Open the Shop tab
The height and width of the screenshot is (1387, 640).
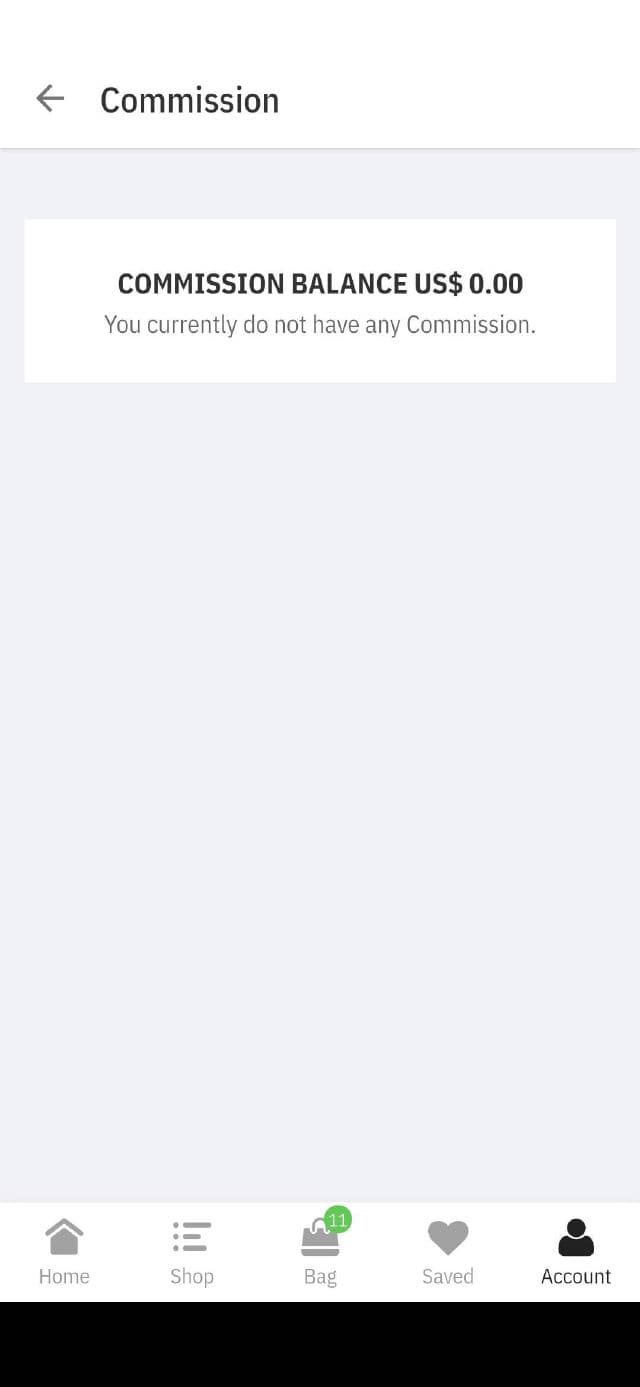pos(191,1250)
